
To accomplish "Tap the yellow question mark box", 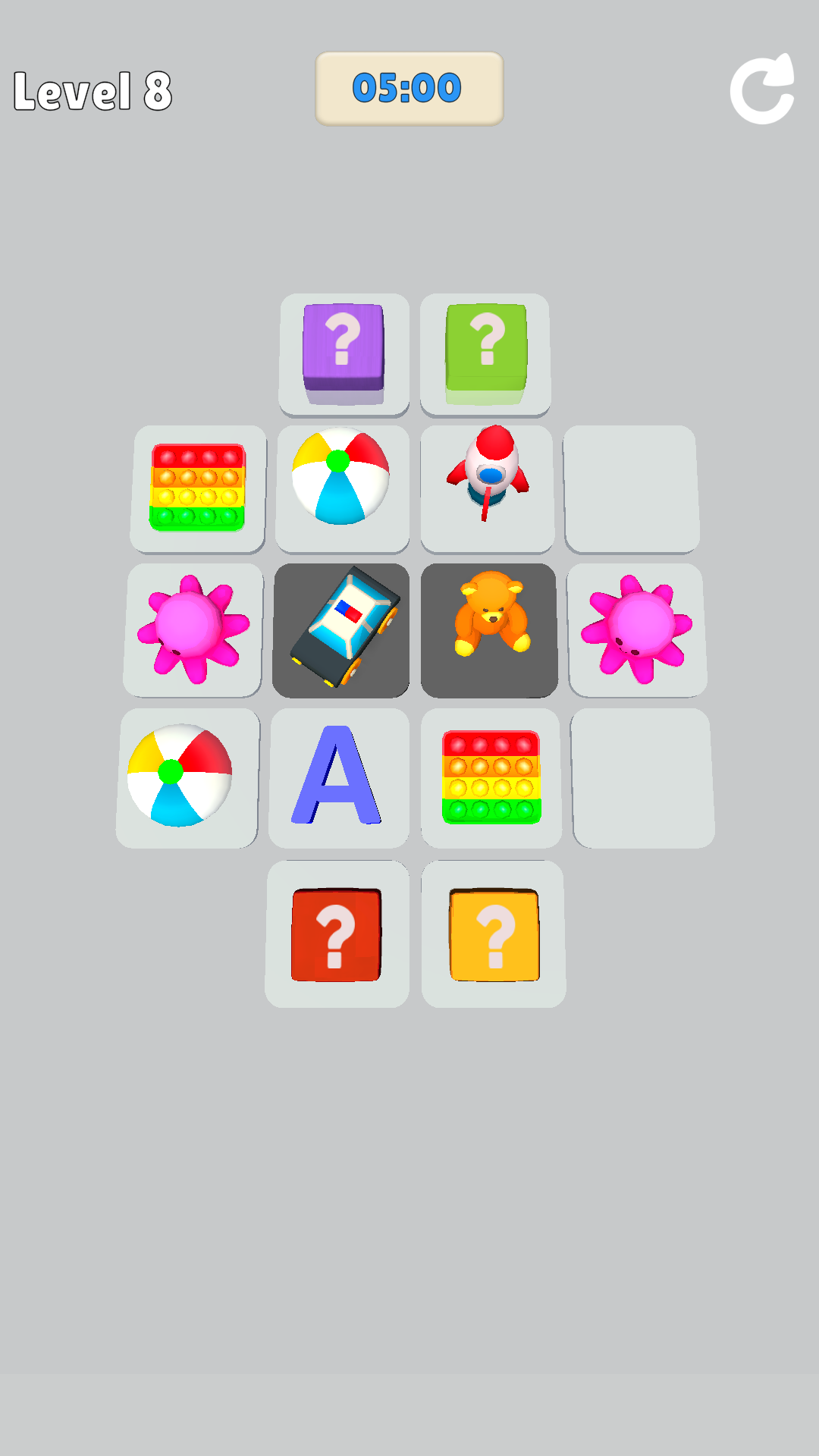I will point(494,935).
